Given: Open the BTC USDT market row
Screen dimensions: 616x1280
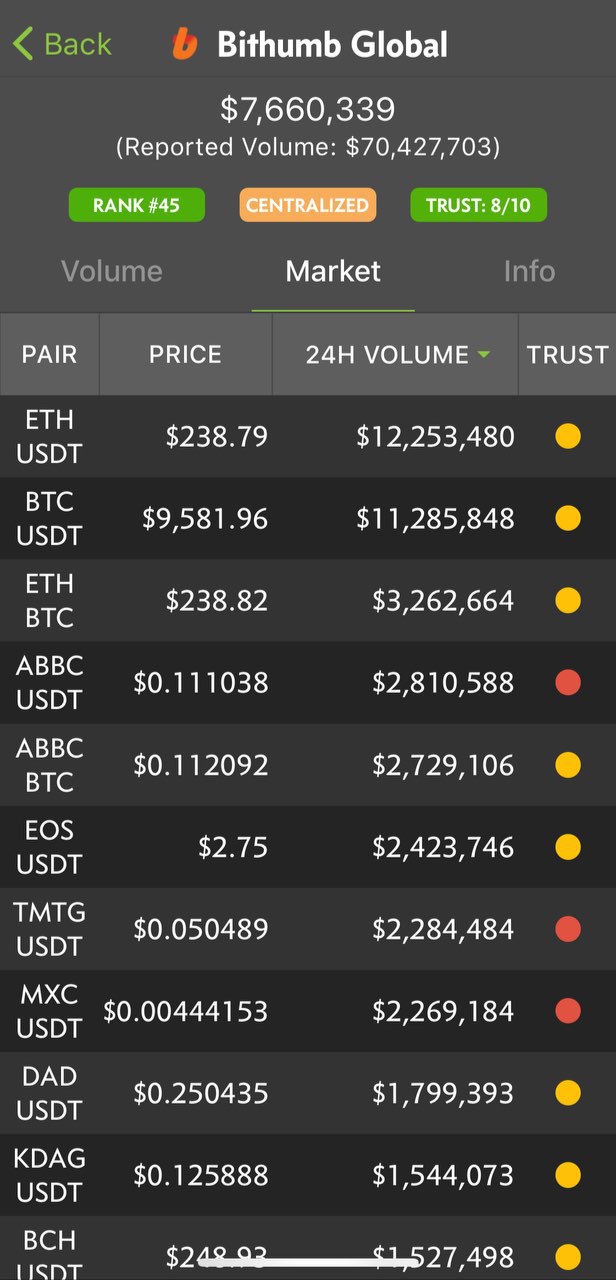Looking at the screenshot, I should [x=308, y=519].
